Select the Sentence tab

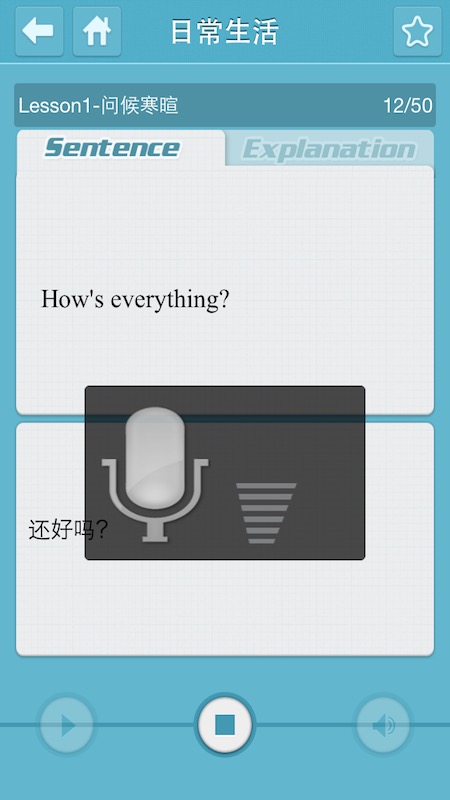pyautogui.click(x=120, y=149)
